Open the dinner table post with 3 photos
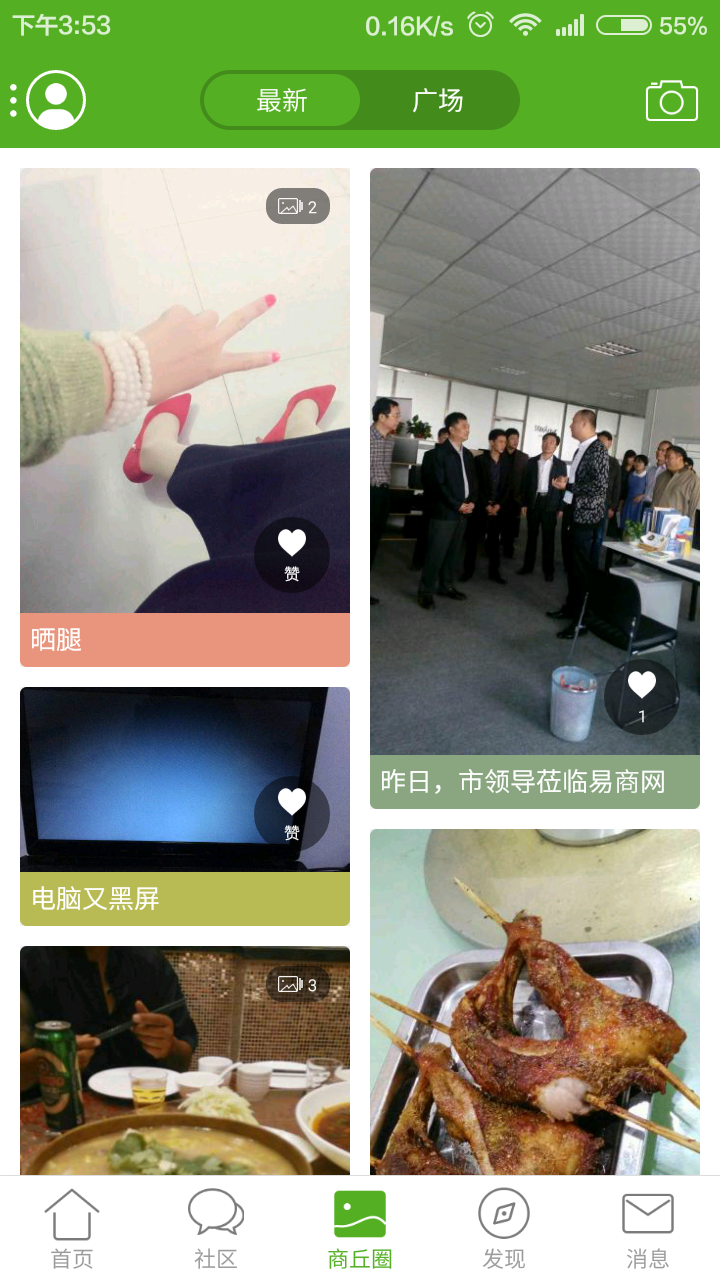Image resolution: width=720 pixels, height=1280 pixels. point(185,1060)
